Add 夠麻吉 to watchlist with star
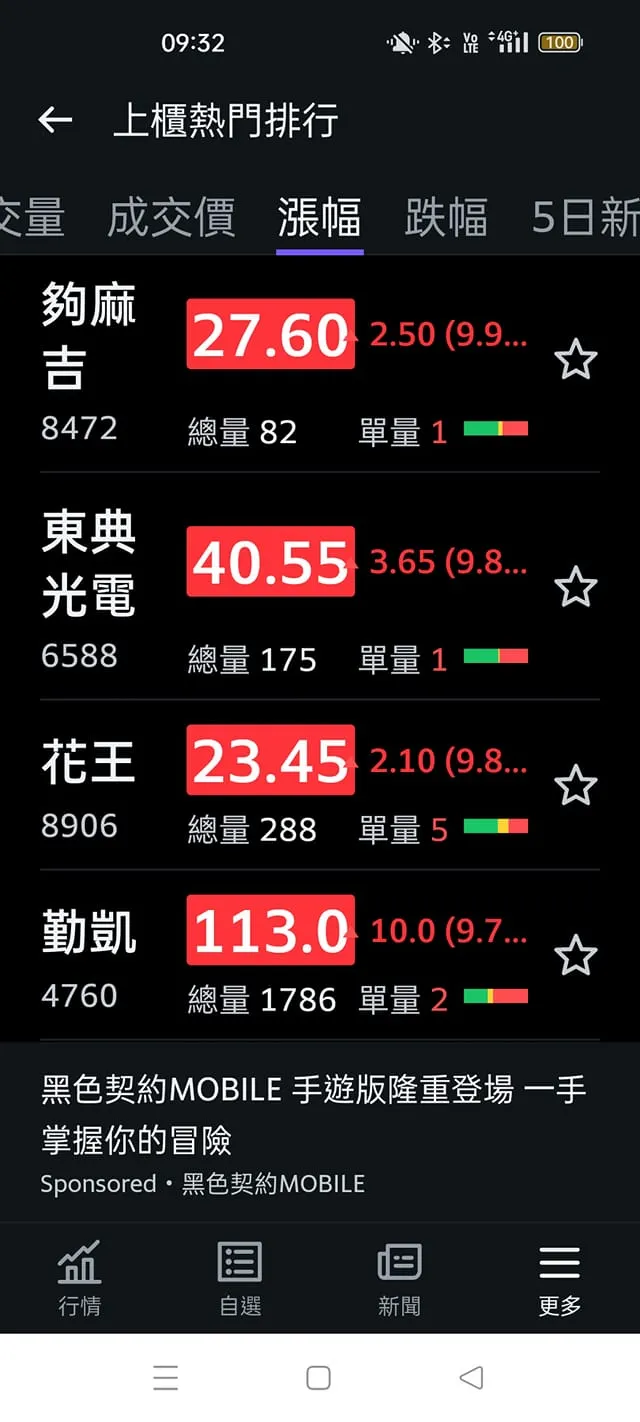This screenshot has height=1422, width=640. click(x=576, y=360)
